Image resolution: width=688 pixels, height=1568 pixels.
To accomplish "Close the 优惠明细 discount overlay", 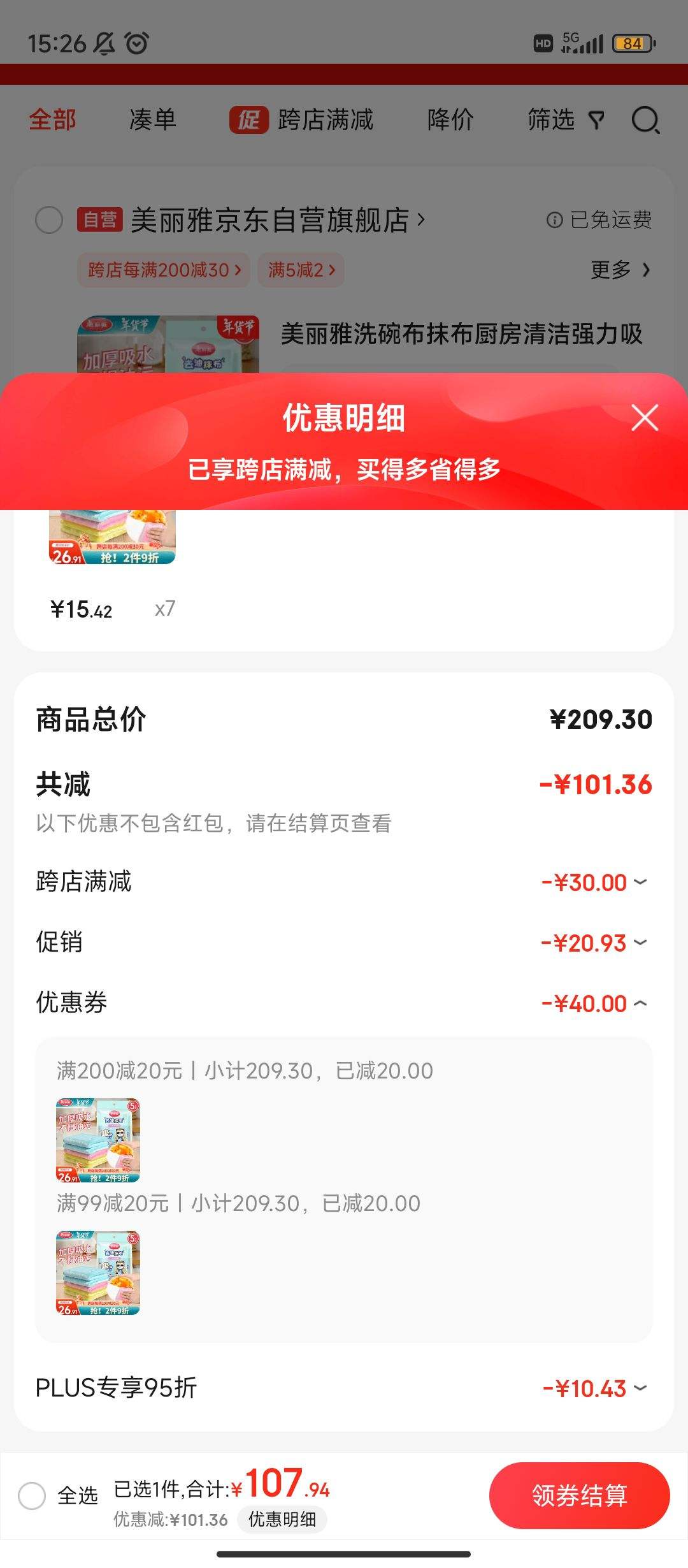I will click(x=645, y=418).
